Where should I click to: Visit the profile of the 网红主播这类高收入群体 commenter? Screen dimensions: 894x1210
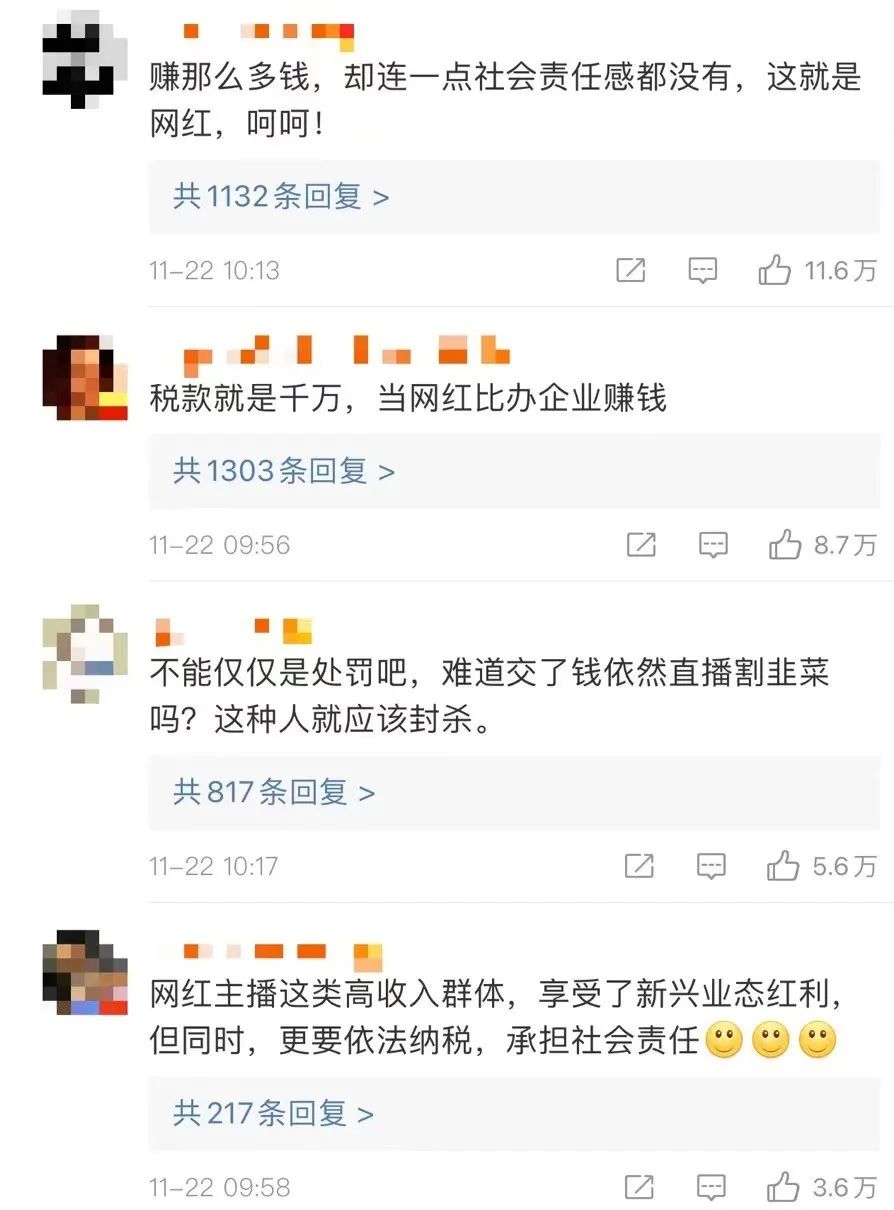point(84,972)
